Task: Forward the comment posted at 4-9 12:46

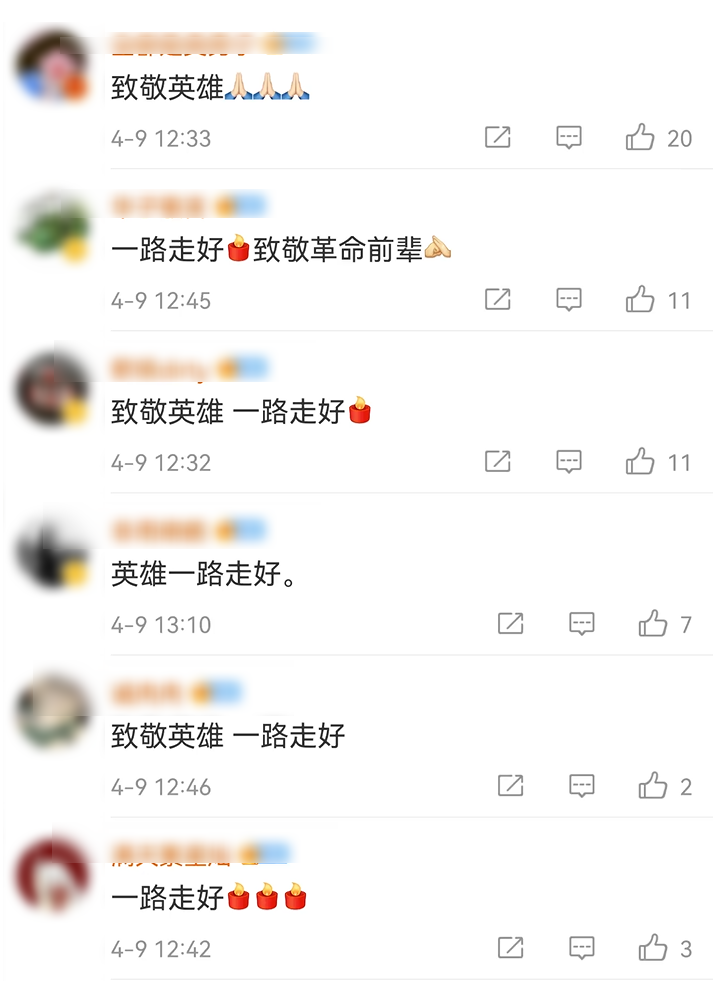Action: pos(511,786)
